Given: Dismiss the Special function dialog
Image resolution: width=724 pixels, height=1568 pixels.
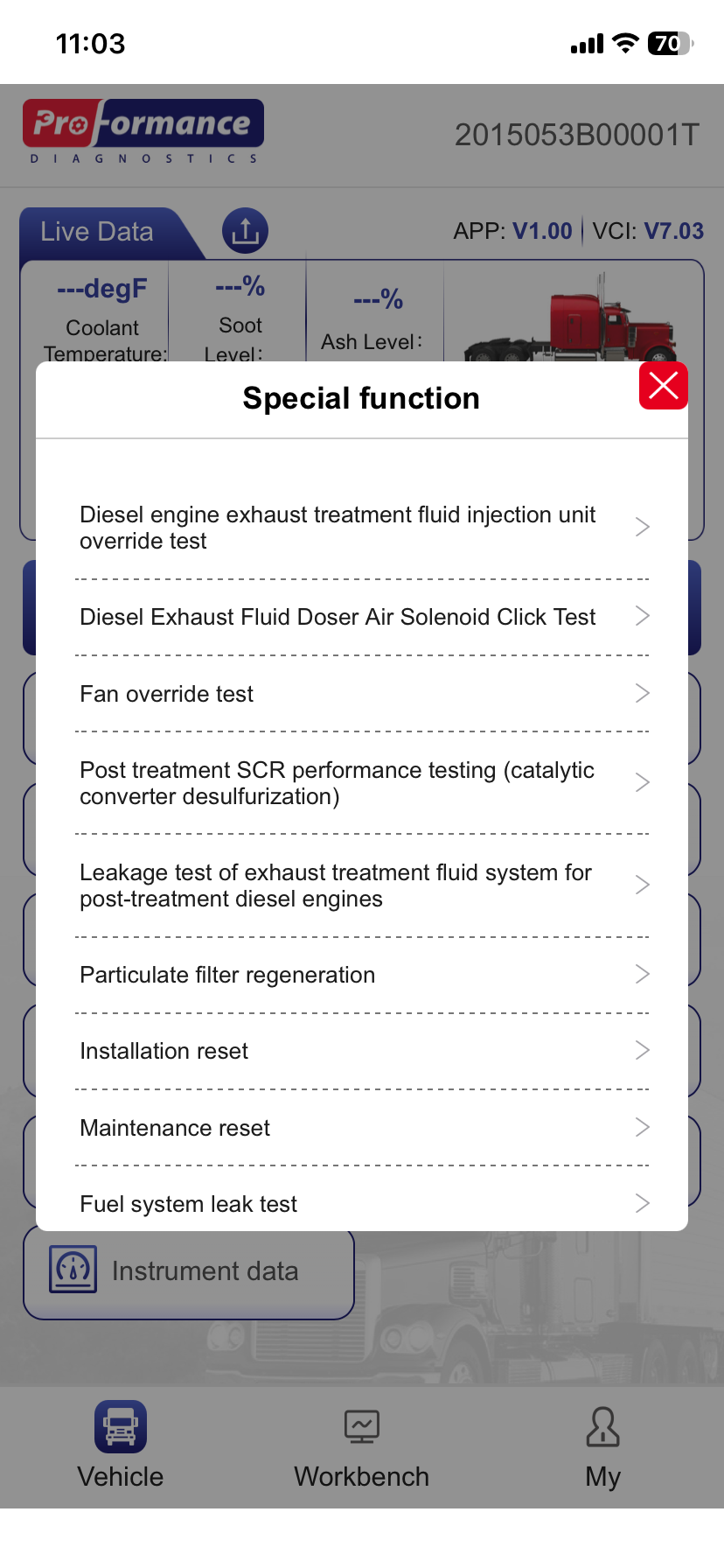Looking at the screenshot, I should (664, 385).
